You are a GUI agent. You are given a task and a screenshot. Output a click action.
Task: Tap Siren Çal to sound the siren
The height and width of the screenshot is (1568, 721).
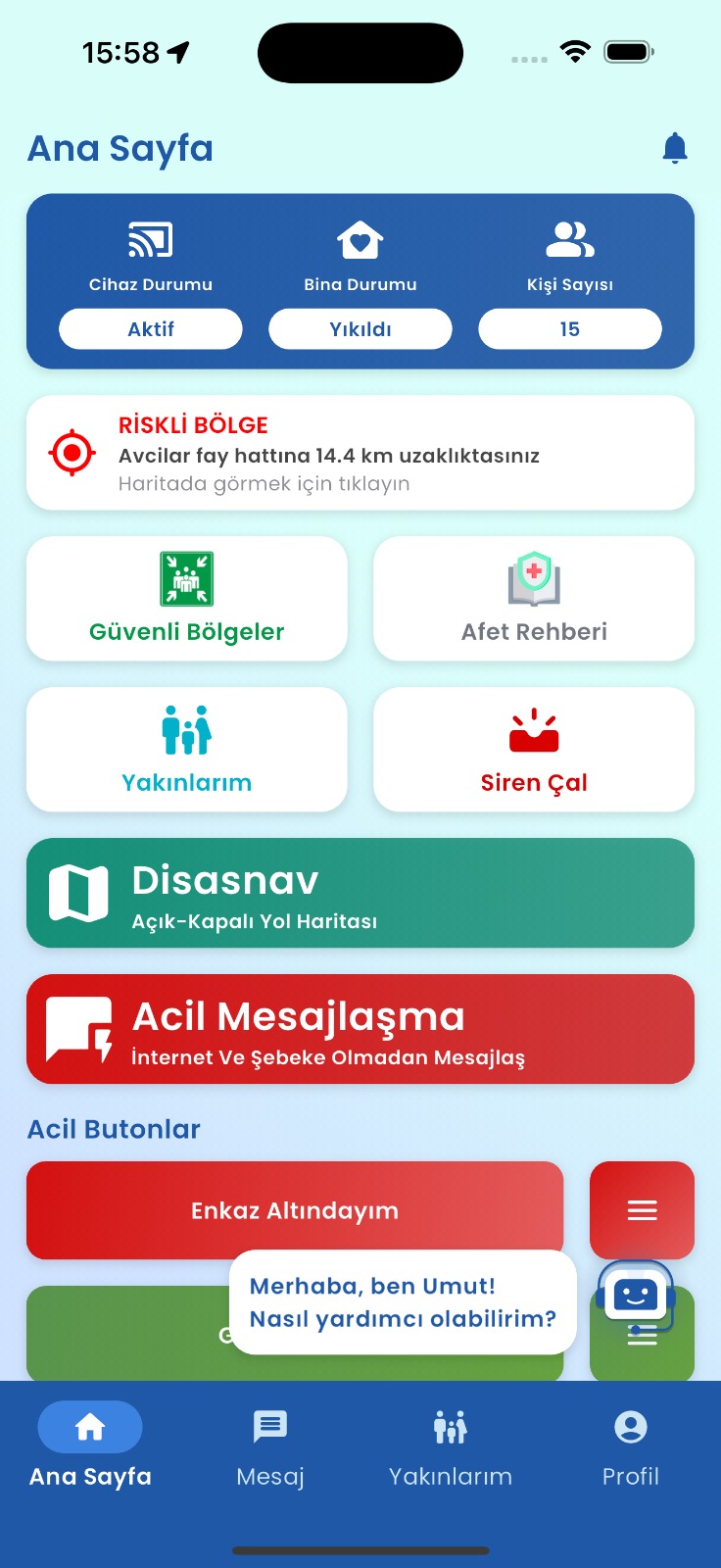pyautogui.click(x=534, y=750)
